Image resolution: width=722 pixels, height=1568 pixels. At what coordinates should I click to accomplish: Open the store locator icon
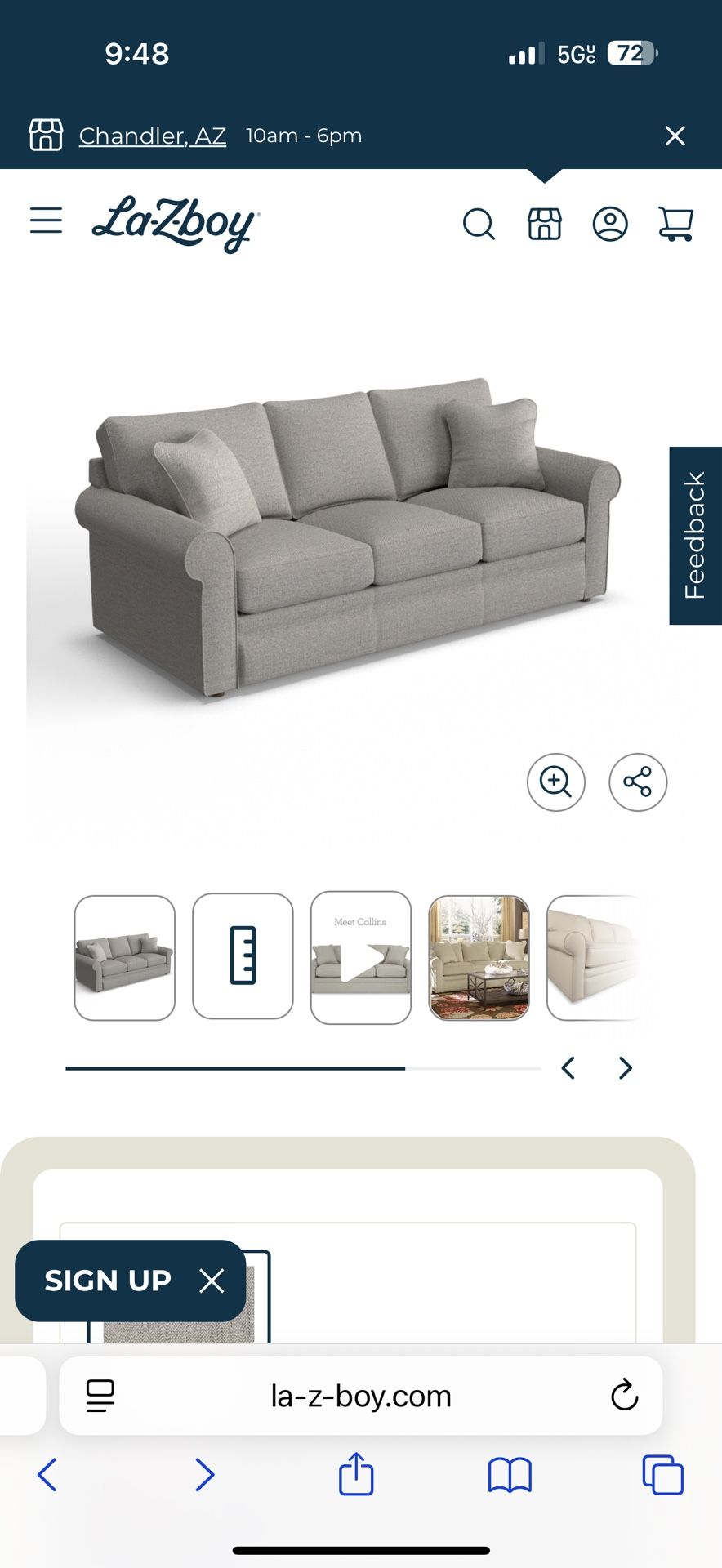(x=545, y=223)
